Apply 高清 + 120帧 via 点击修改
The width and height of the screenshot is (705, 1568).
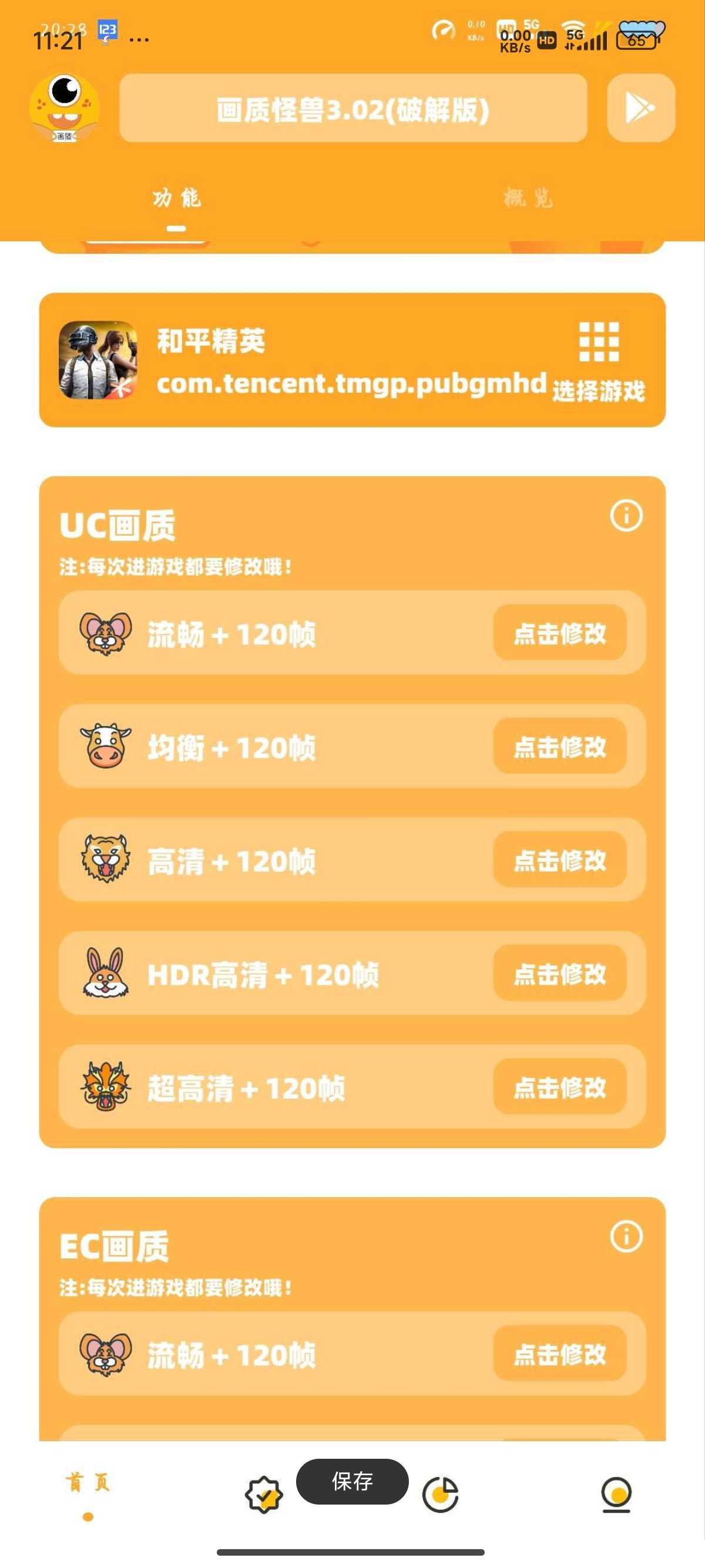tap(559, 860)
